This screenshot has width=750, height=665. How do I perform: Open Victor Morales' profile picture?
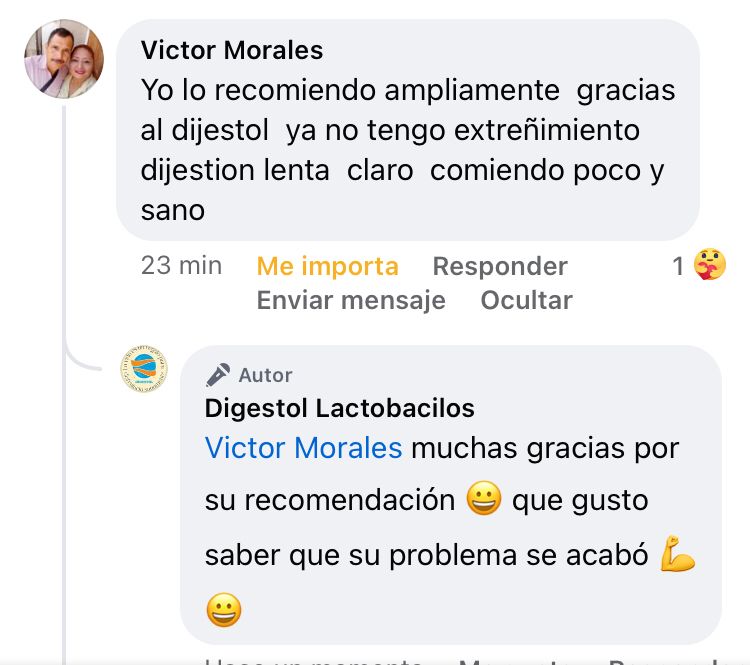(63, 59)
